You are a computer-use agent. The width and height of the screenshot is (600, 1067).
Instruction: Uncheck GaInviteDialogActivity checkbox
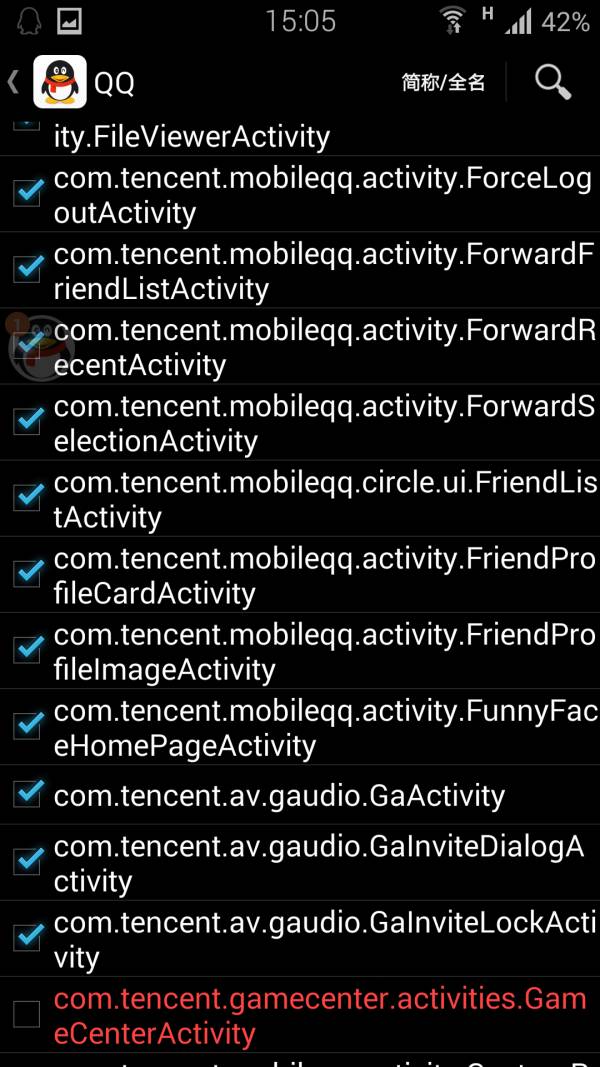point(28,862)
